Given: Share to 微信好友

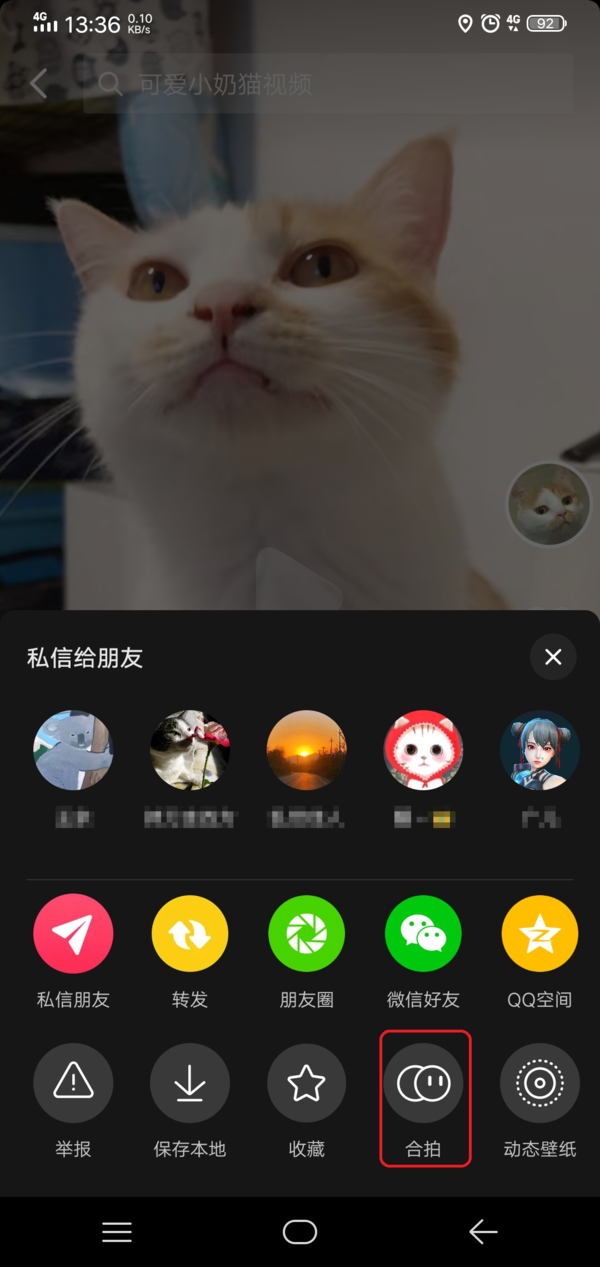Looking at the screenshot, I should click(423, 935).
